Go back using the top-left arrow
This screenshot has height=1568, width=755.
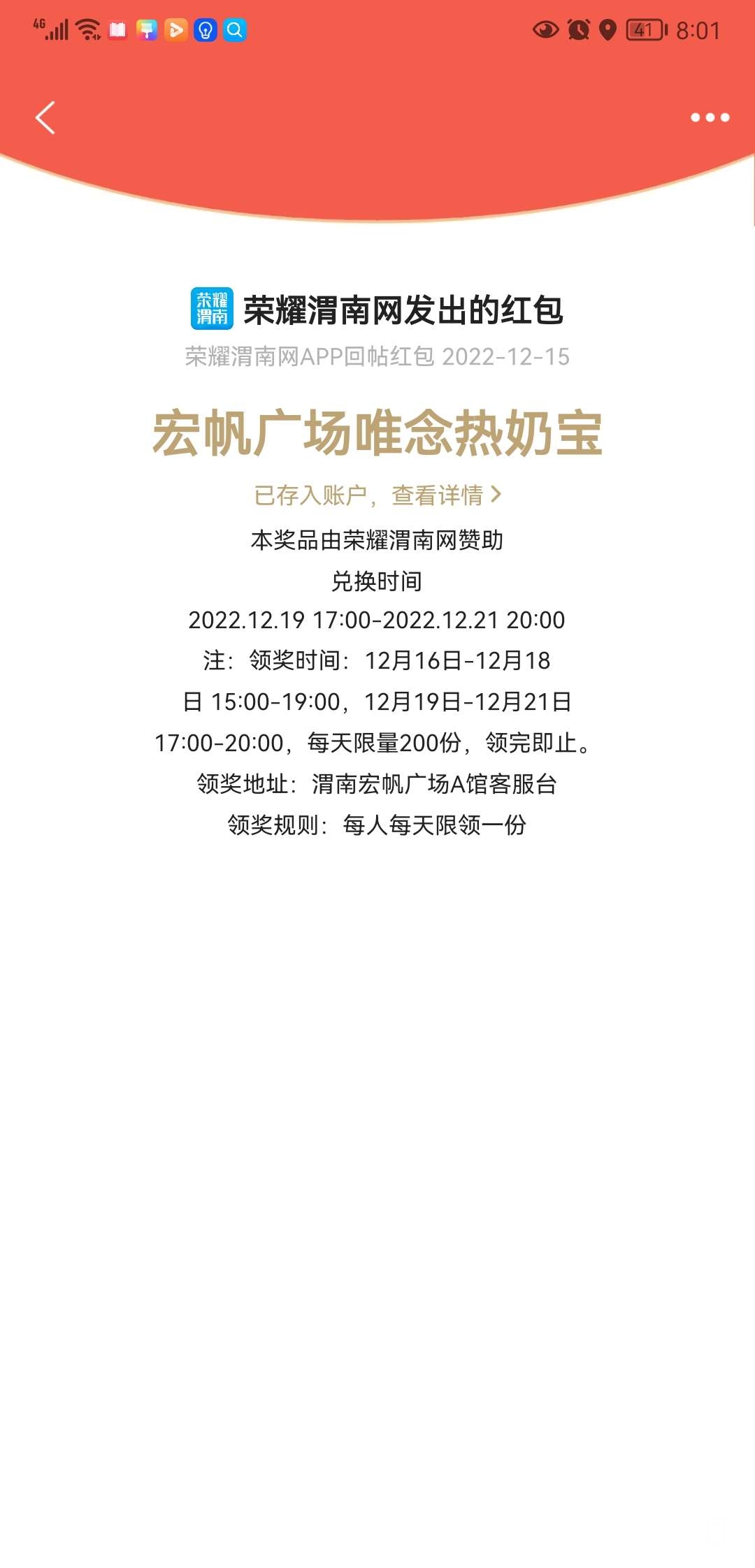click(45, 117)
